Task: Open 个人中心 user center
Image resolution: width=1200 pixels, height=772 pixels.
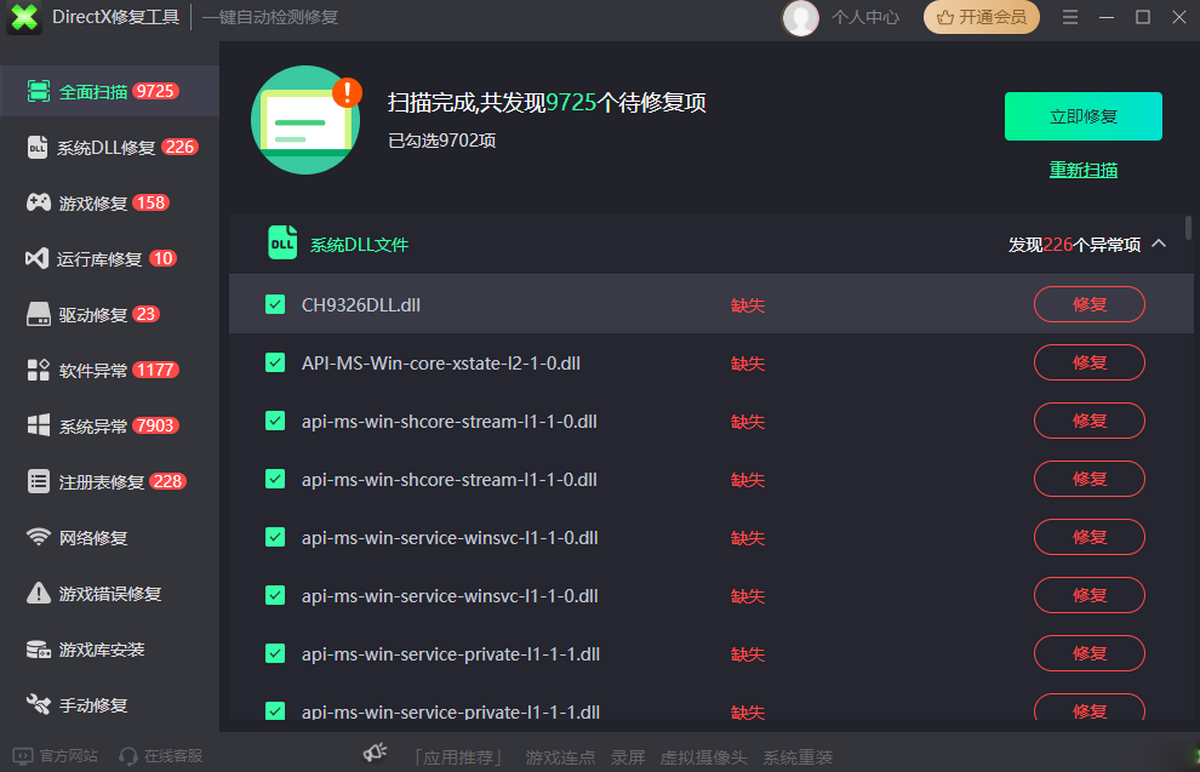Action: pos(864,17)
